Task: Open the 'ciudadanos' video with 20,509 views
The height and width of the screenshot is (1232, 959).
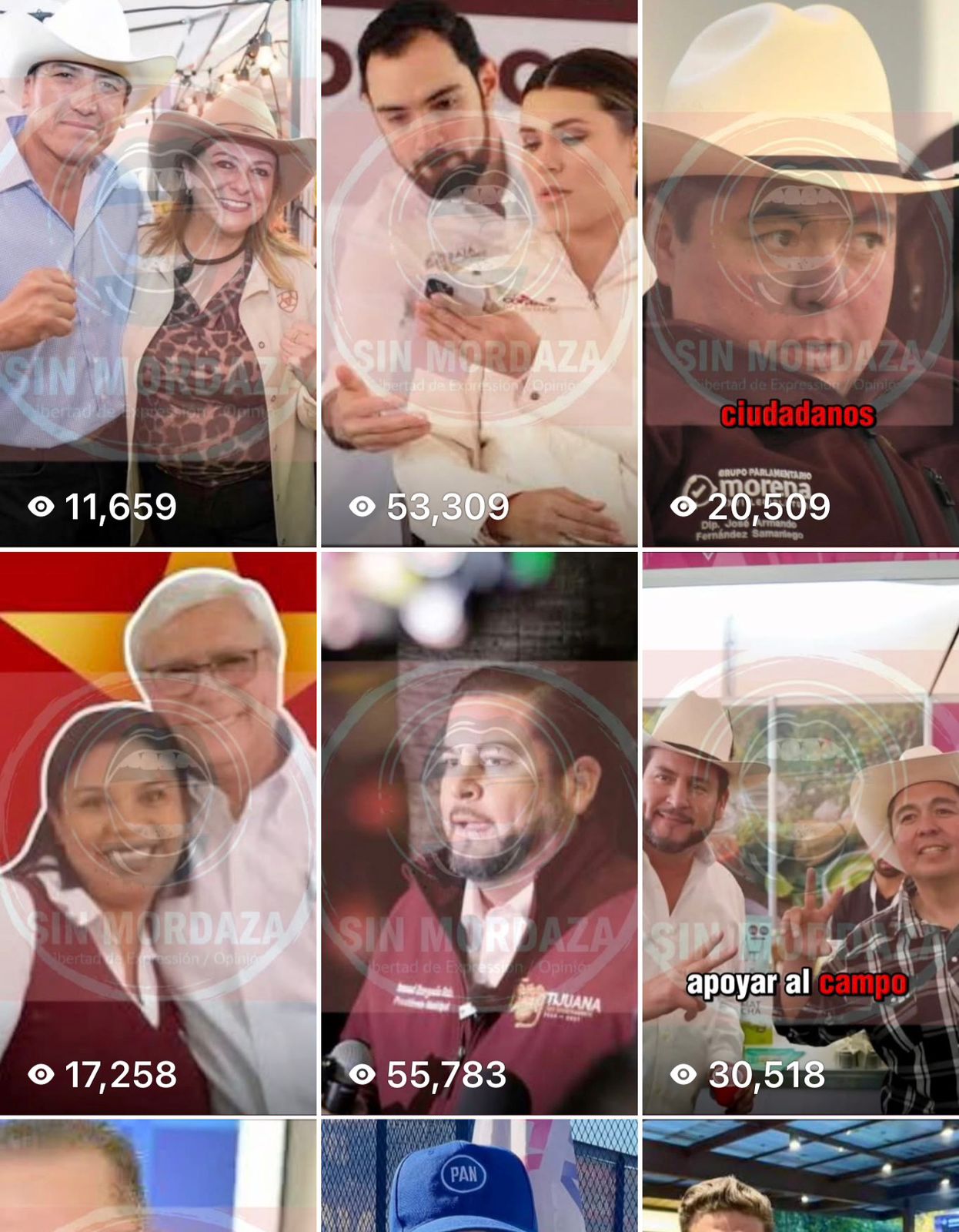Action: [x=800, y=273]
